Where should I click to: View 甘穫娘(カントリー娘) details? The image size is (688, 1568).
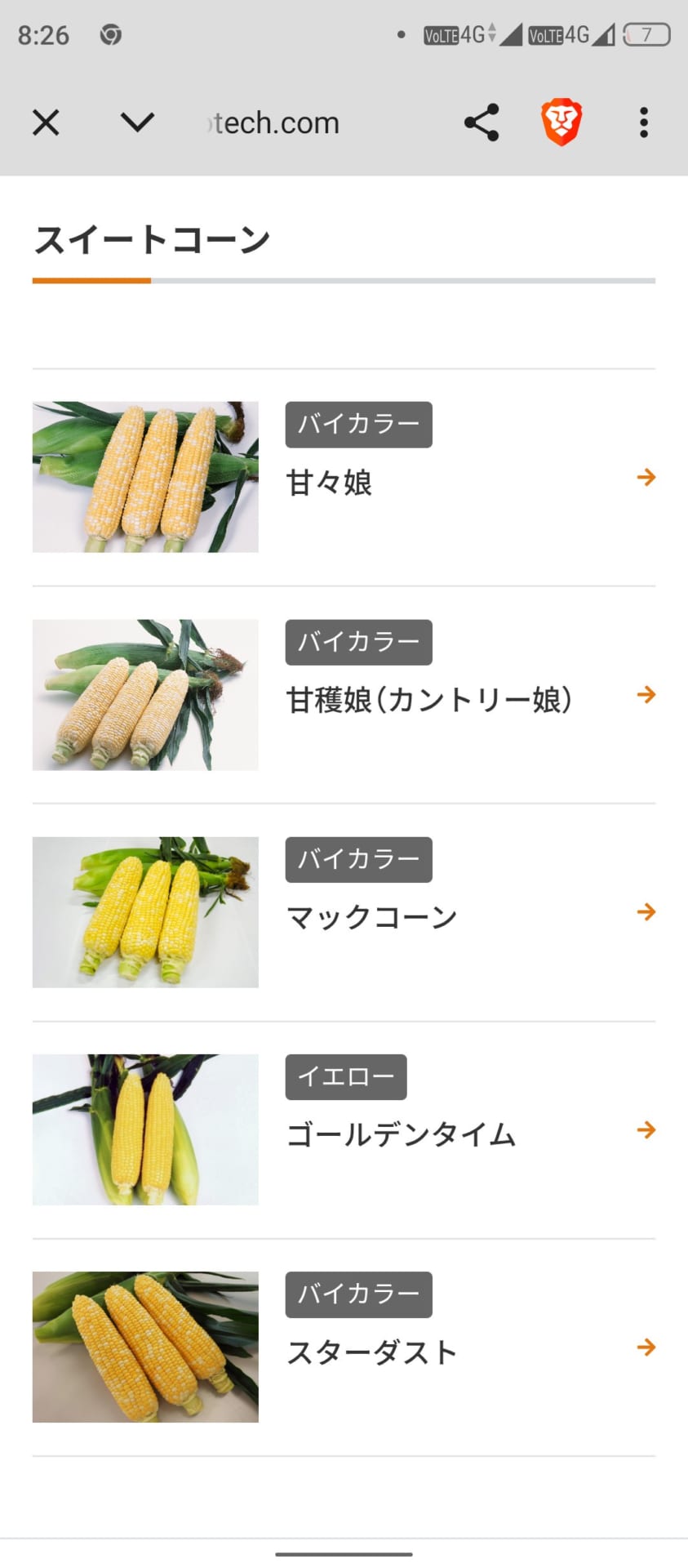click(x=428, y=700)
